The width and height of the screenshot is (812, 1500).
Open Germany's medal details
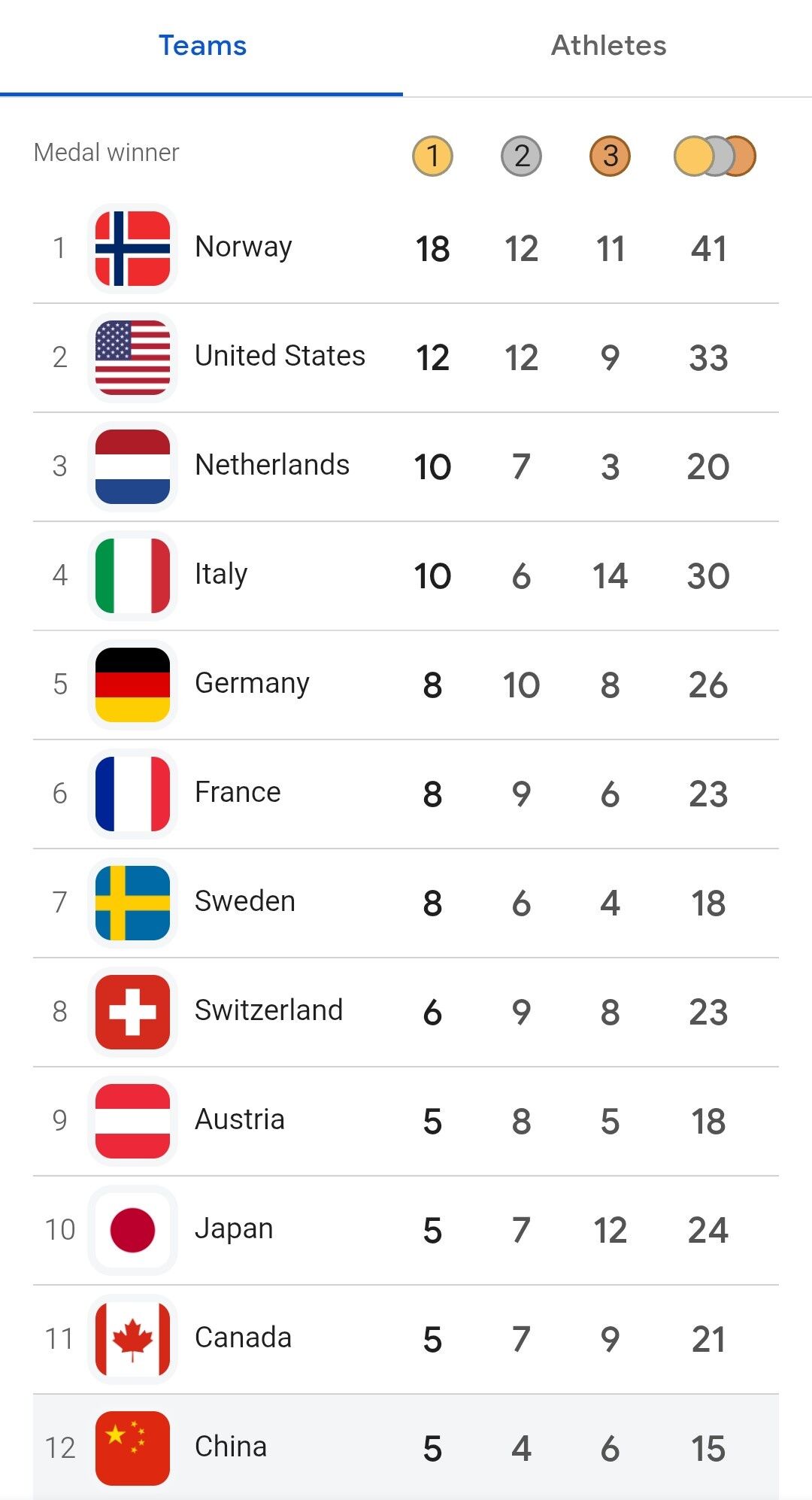(x=252, y=684)
